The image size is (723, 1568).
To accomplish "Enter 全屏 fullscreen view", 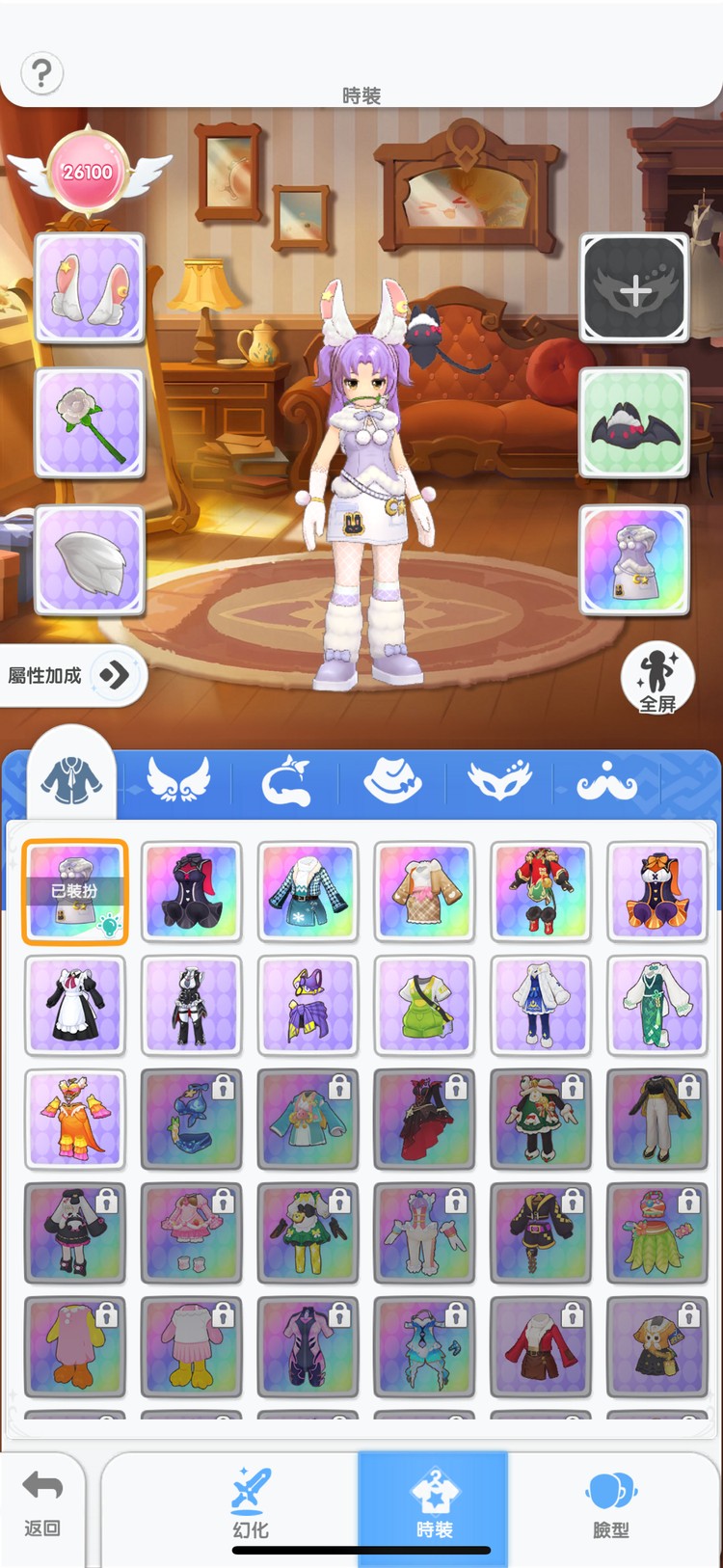I will coord(658,679).
